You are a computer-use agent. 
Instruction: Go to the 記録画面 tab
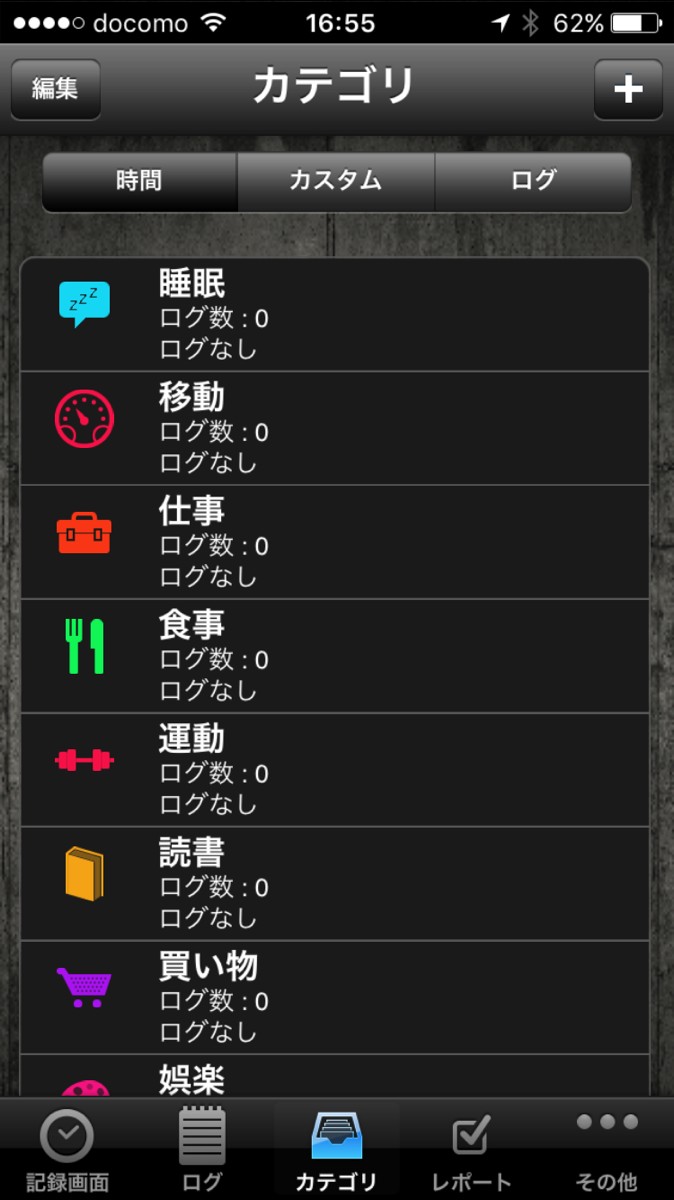tap(67, 1150)
